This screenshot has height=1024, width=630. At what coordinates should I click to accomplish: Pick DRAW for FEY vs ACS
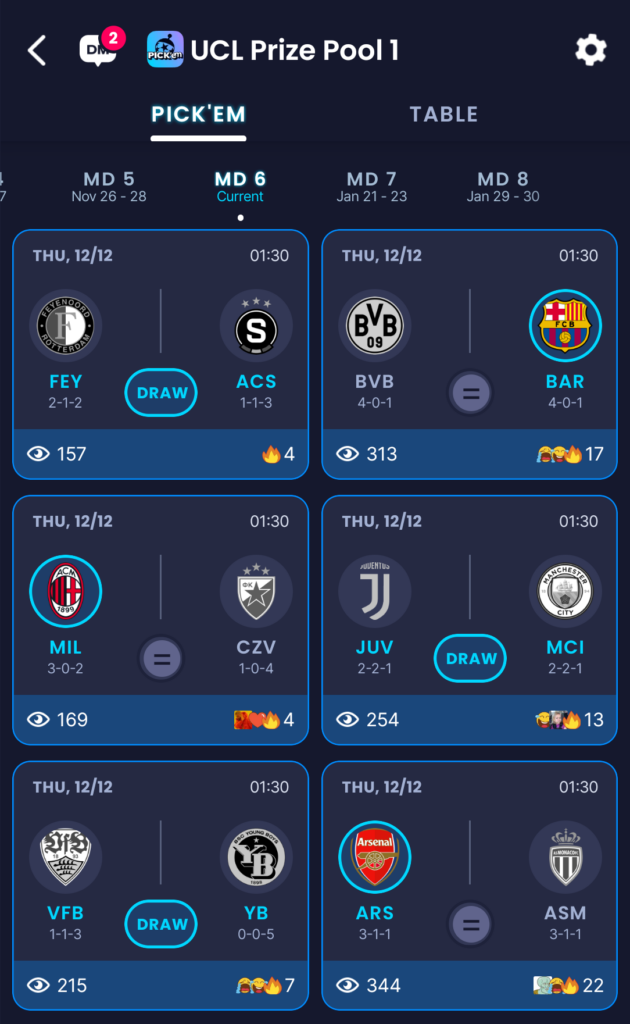coord(161,392)
